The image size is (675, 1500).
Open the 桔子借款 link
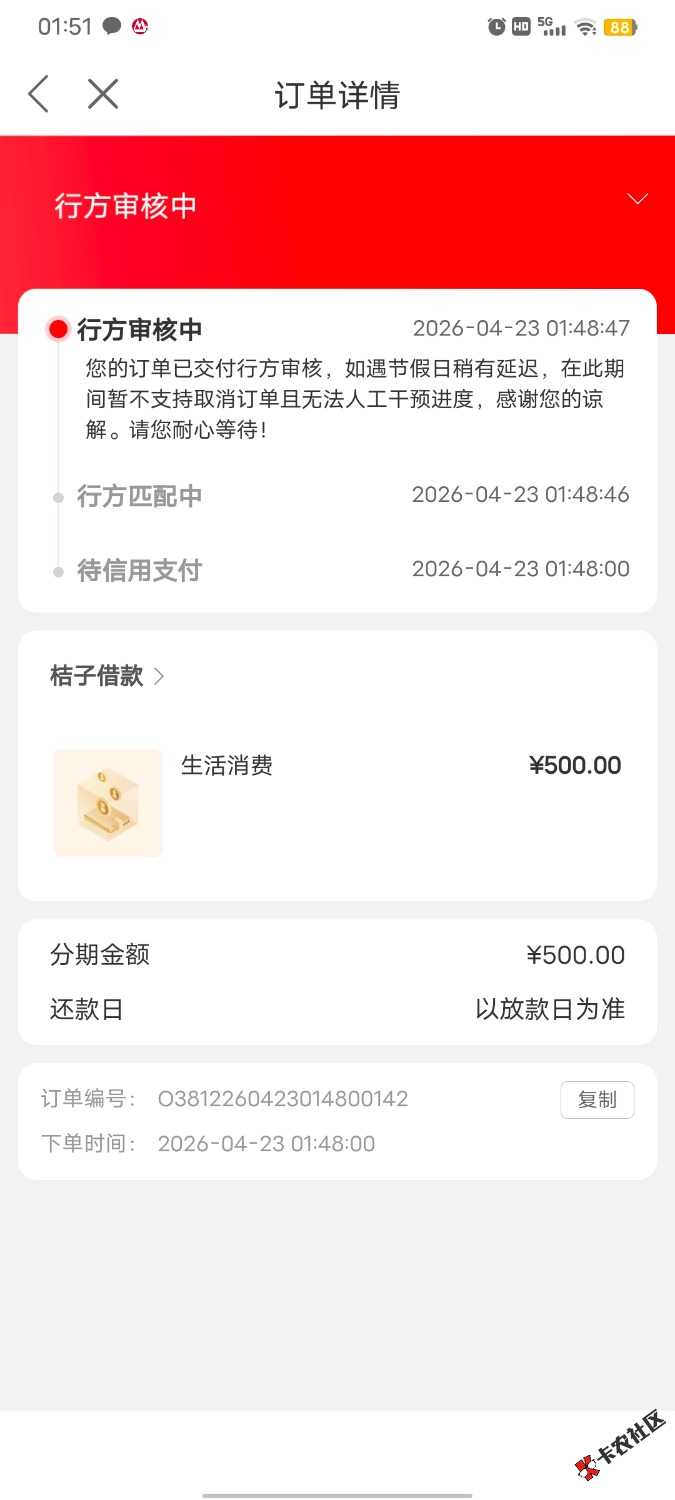(107, 676)
